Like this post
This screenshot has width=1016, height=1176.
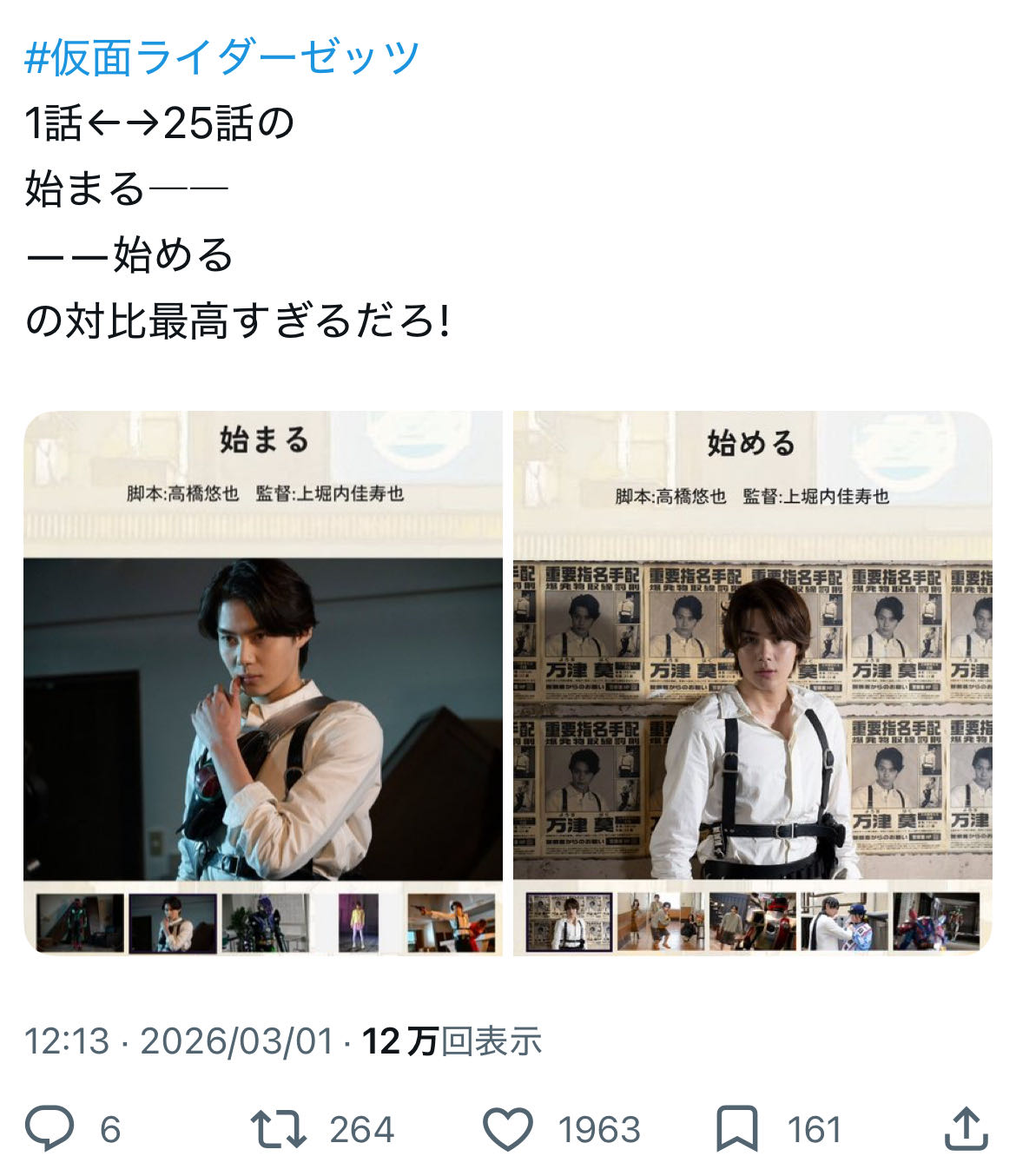click(508, 1129)
